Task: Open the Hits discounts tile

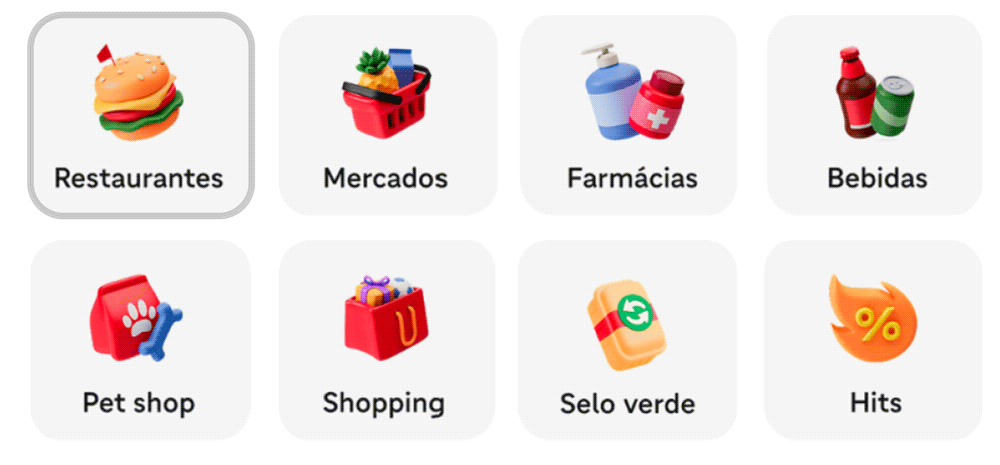Action: 873,340
